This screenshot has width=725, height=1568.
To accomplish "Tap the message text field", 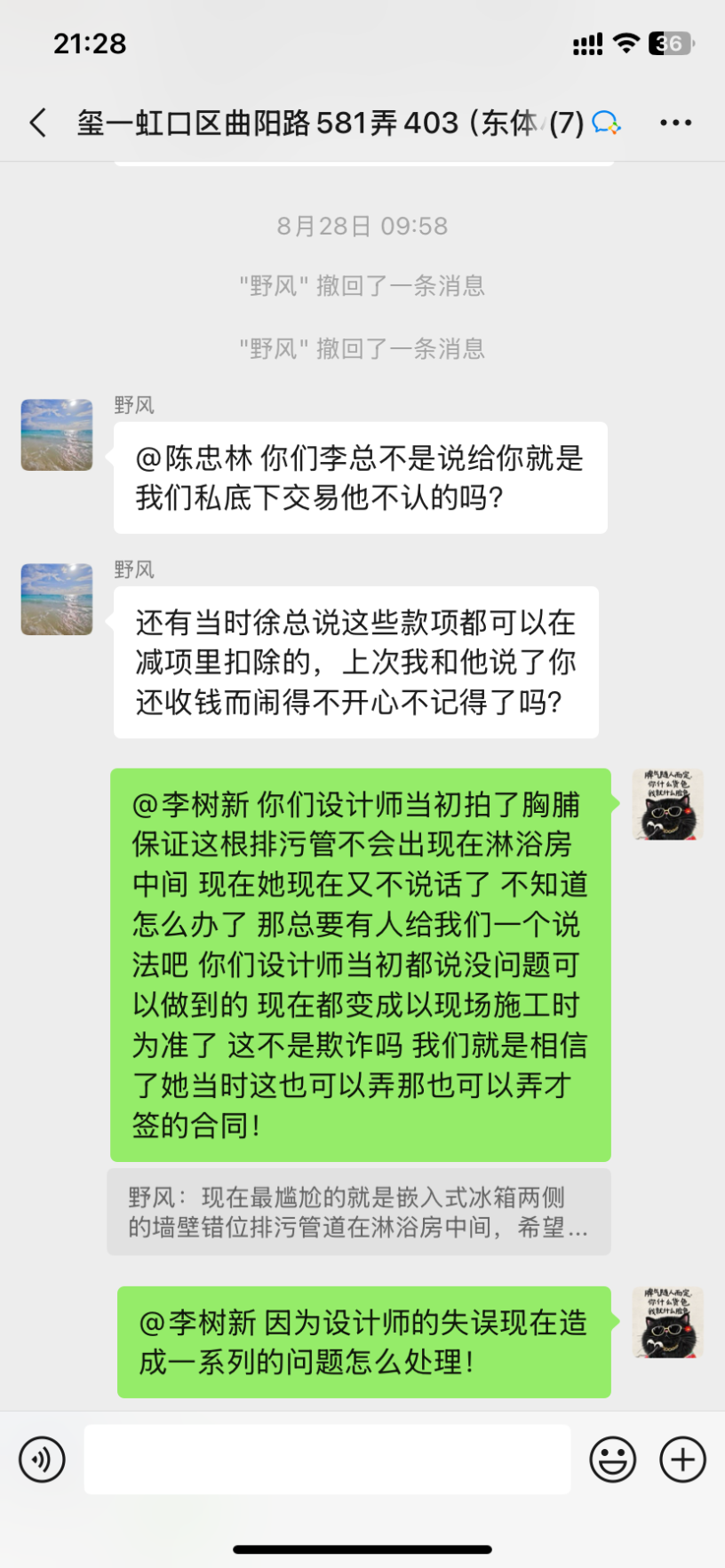I will click(327, 1460).
